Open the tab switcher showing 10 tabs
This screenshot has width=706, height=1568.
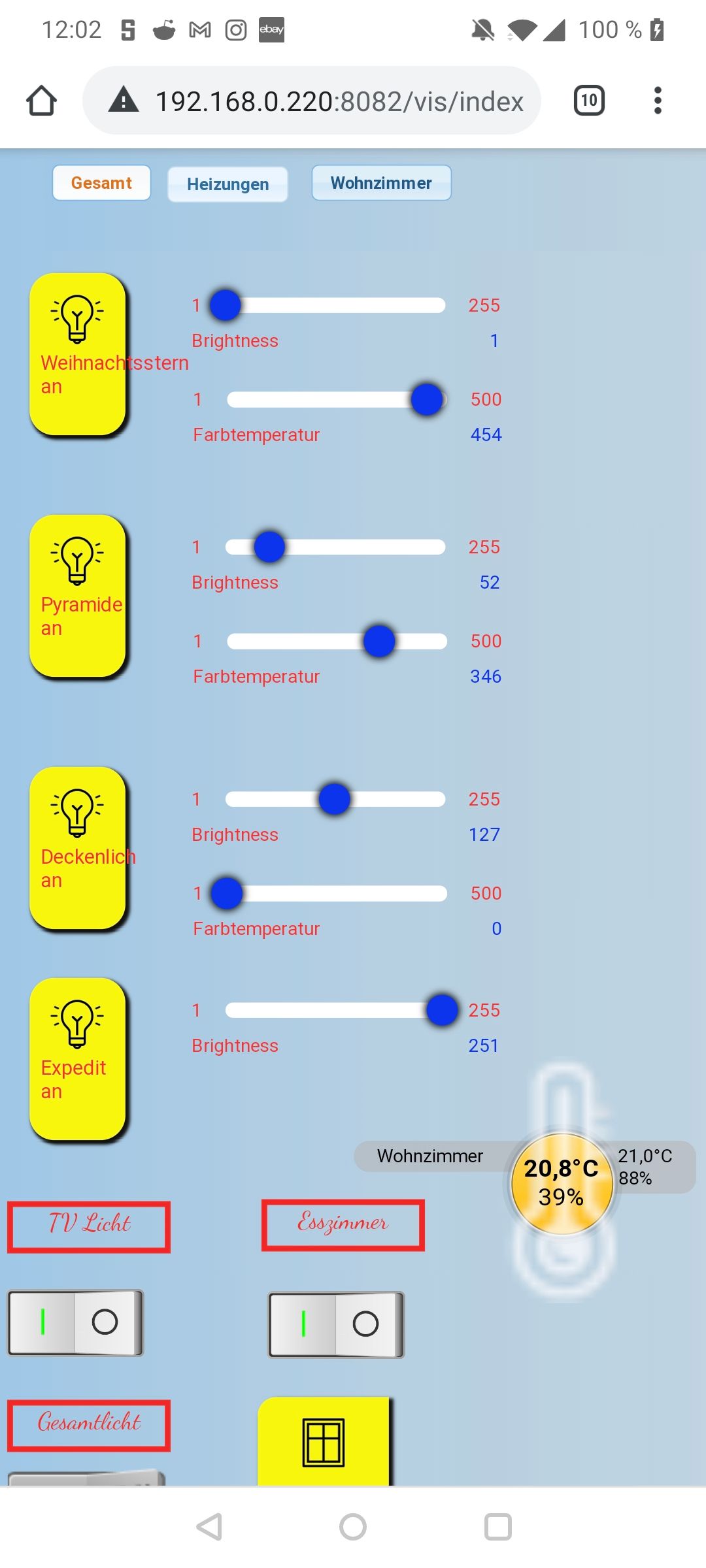tap(588, 101)
